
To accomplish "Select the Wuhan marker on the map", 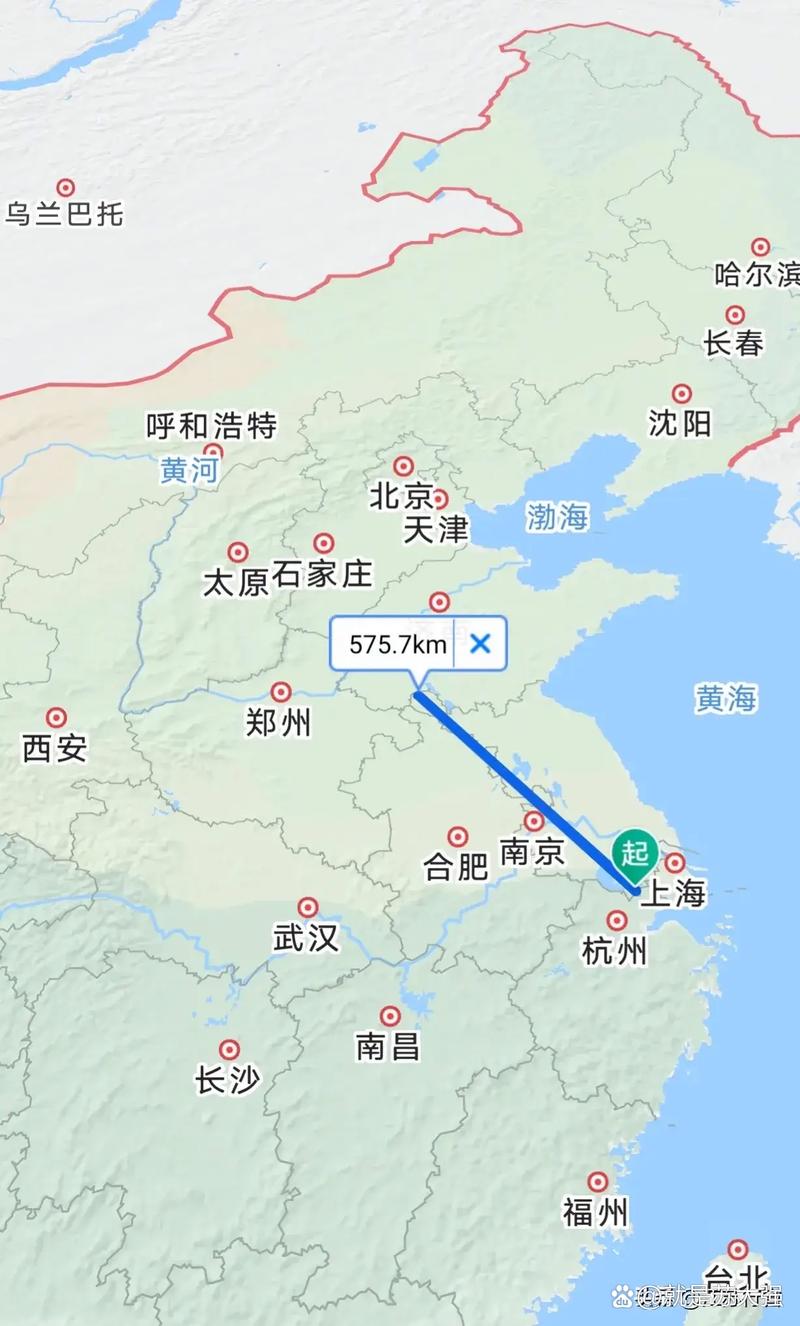I will [306, 906].
